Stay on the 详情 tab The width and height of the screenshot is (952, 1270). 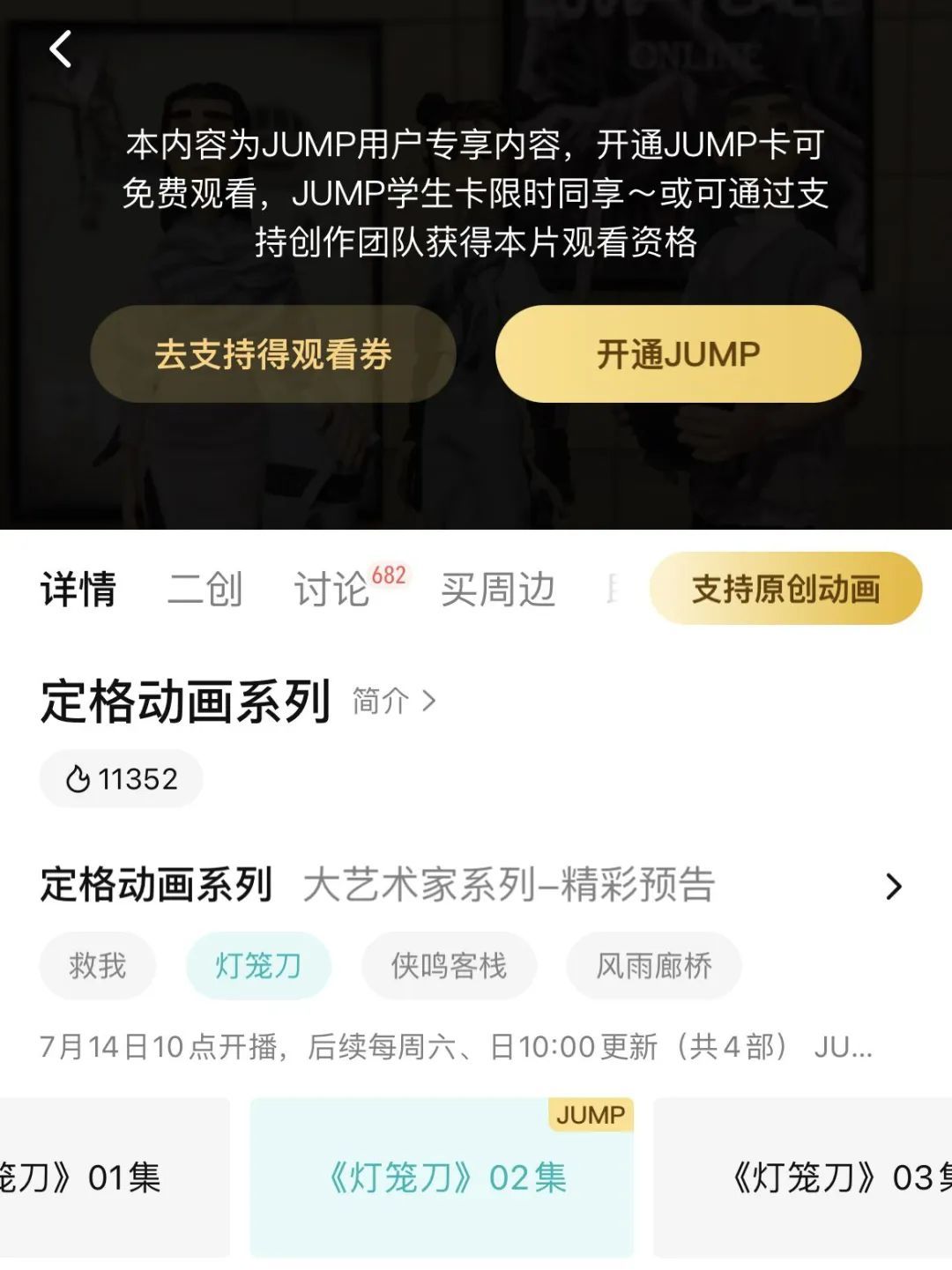(x=78, y=589)
